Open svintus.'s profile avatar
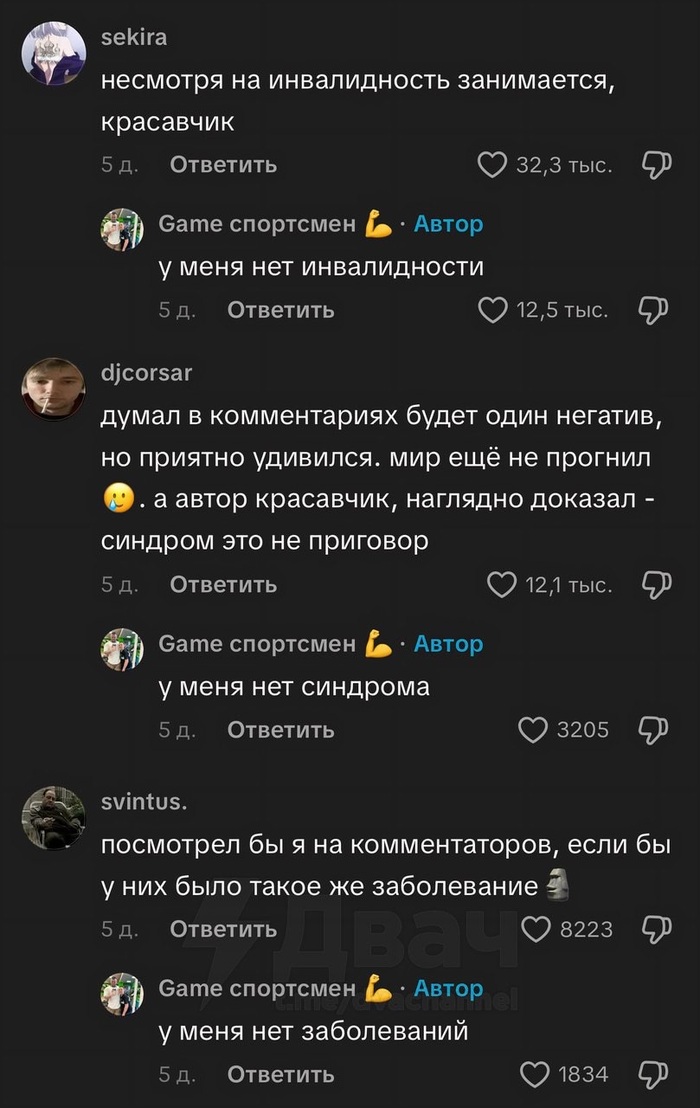This screenshot has height=1108, width=700. (53, 816)
